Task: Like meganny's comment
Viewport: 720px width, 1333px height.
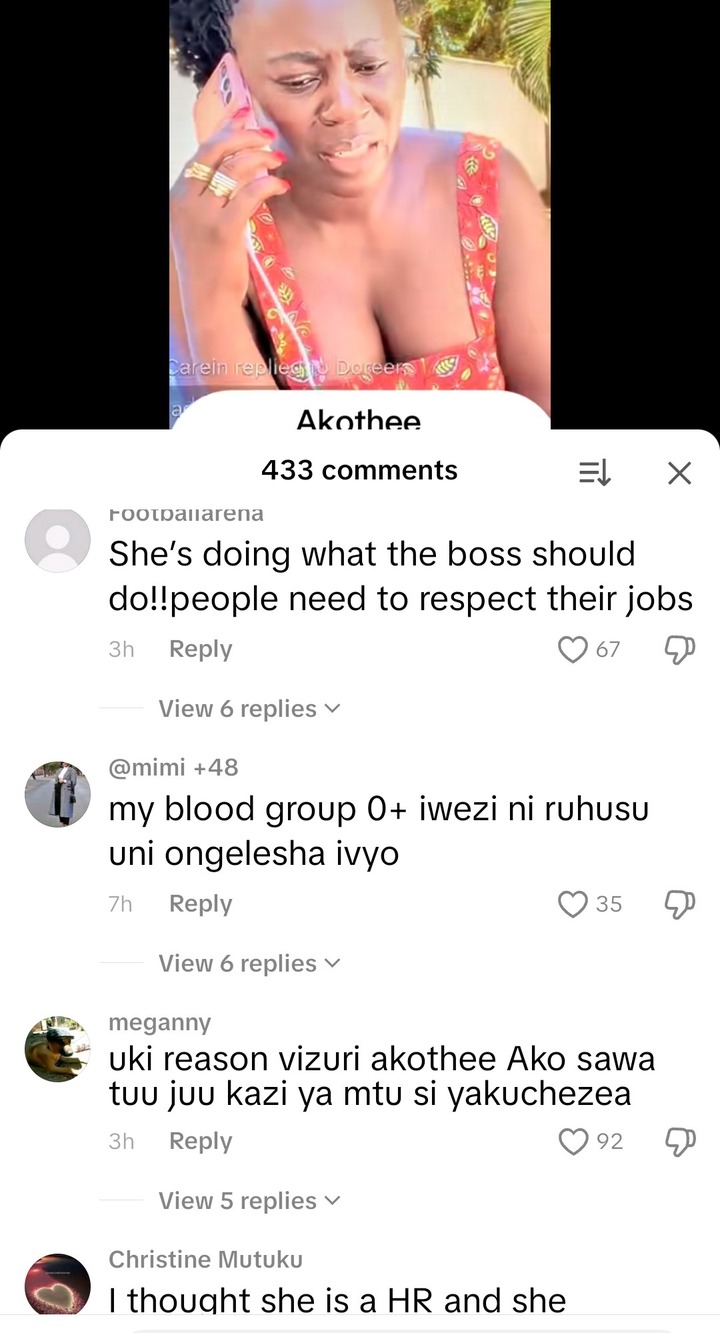Action: click(x=573, y=1141)
